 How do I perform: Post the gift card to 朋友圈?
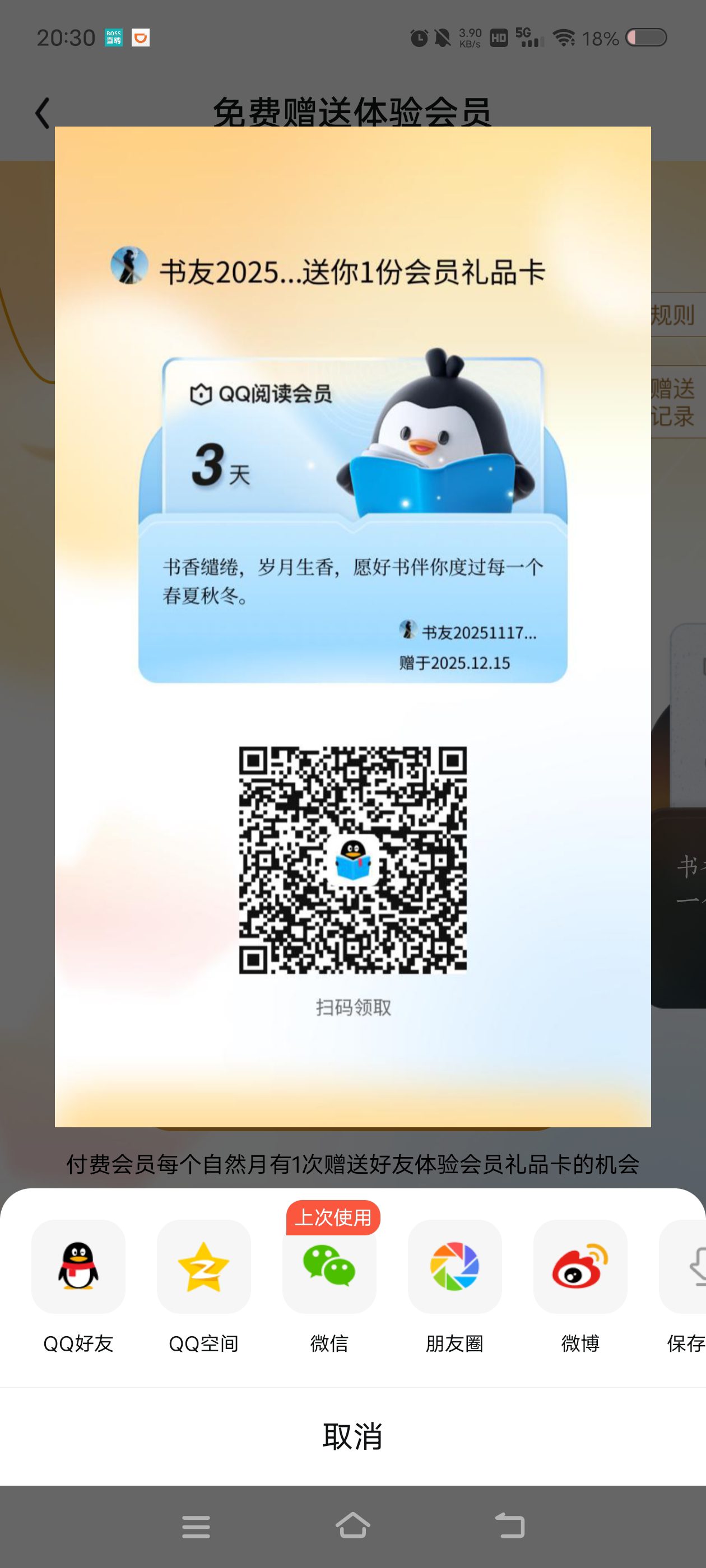[454, 1266]
